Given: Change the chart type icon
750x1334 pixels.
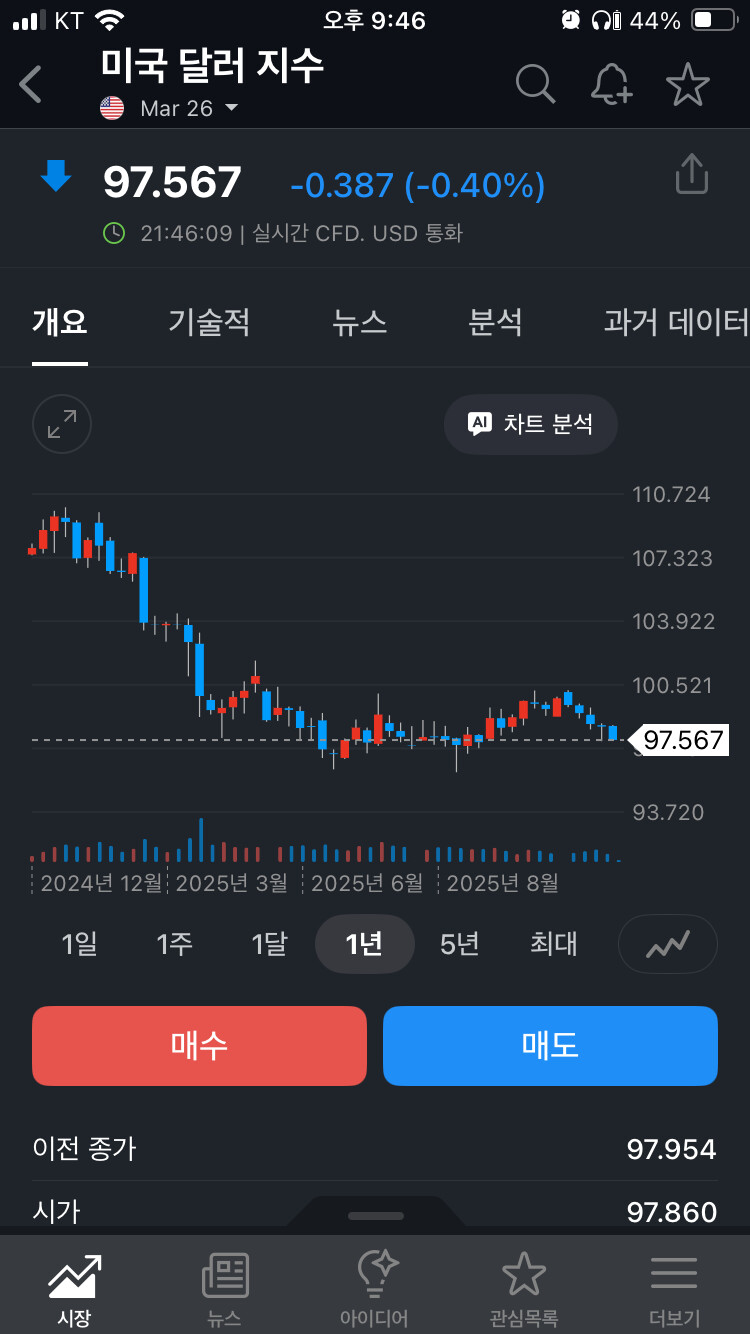Looking at the screenshot, I should (668, 944).
